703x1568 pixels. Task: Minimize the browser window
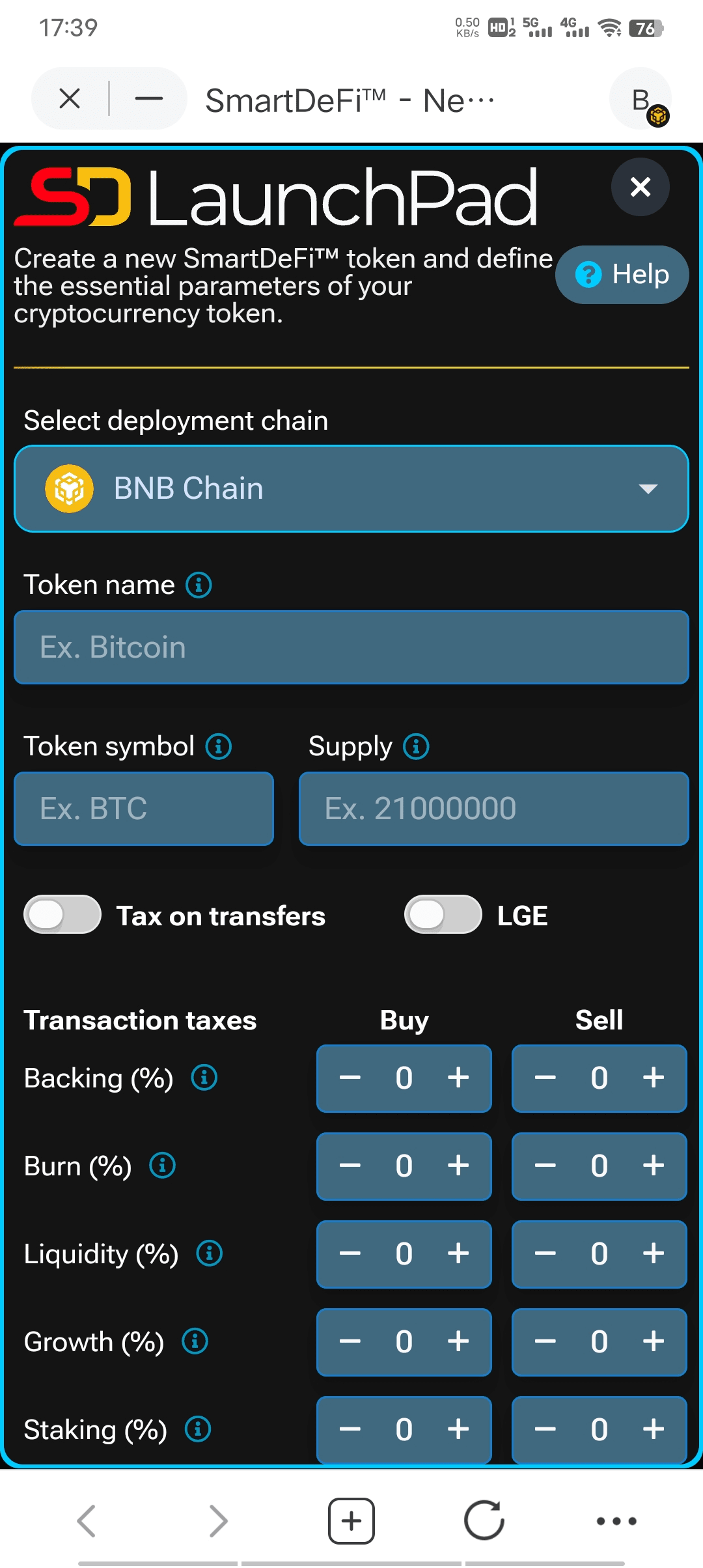(148, 99)
